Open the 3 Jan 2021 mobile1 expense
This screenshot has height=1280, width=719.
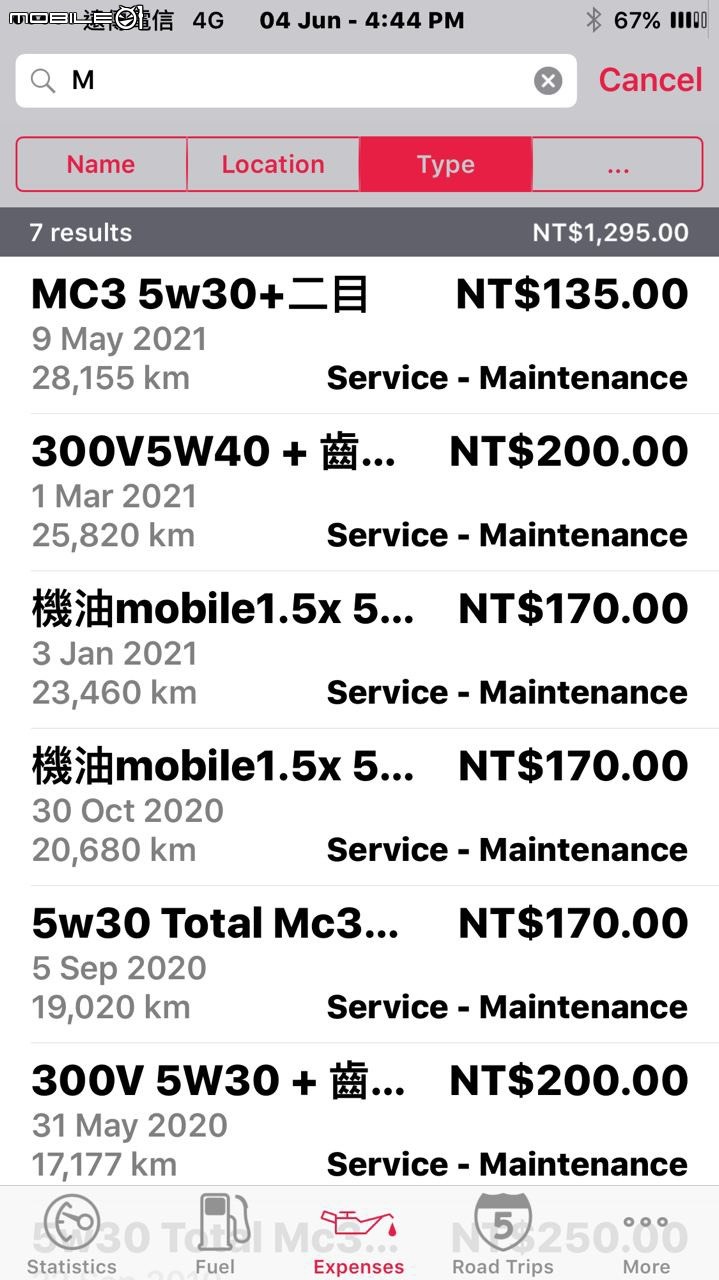pyautogui.click(x=360, y=649)
